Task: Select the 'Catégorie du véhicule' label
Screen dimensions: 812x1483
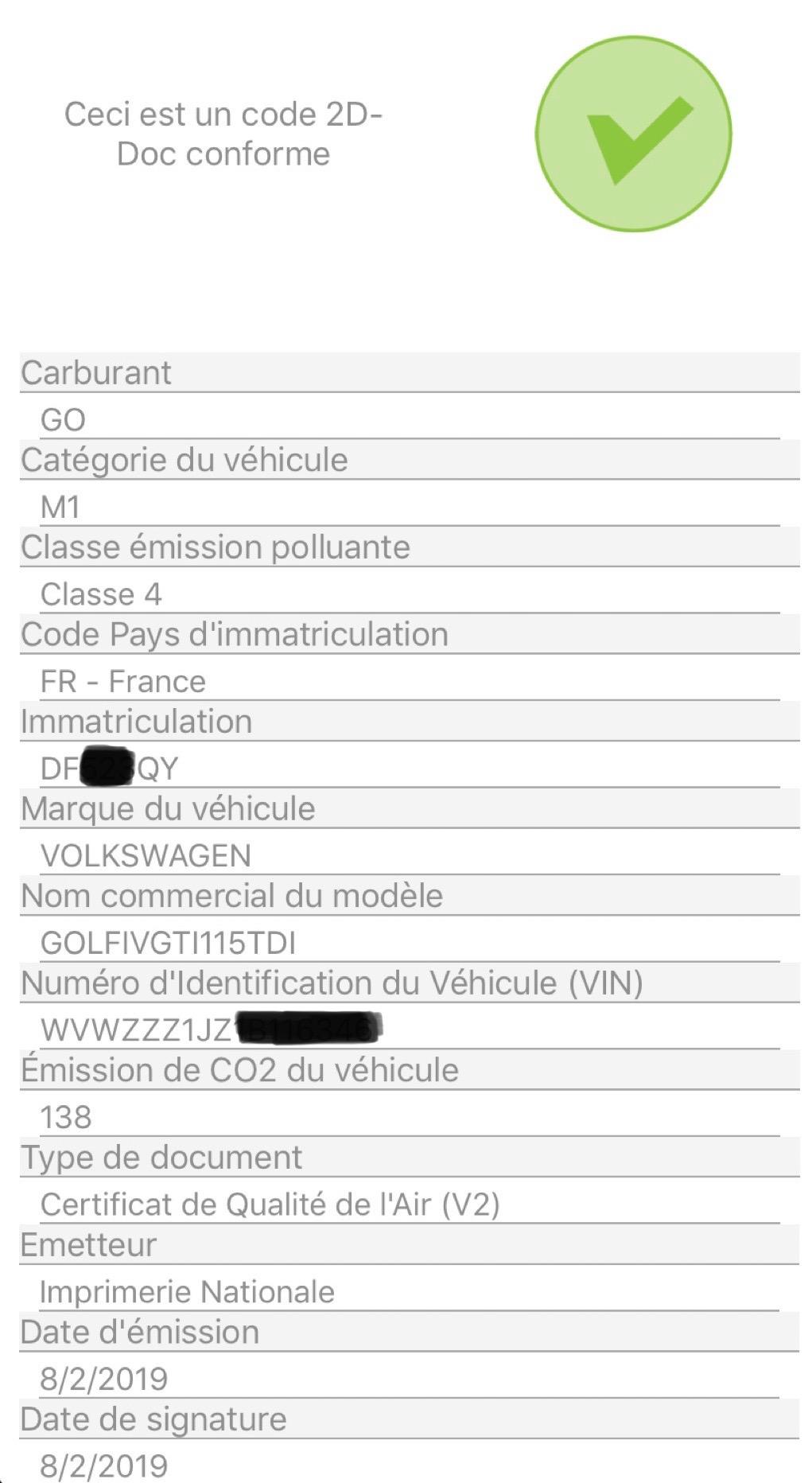Action: [x=183, y=459]
